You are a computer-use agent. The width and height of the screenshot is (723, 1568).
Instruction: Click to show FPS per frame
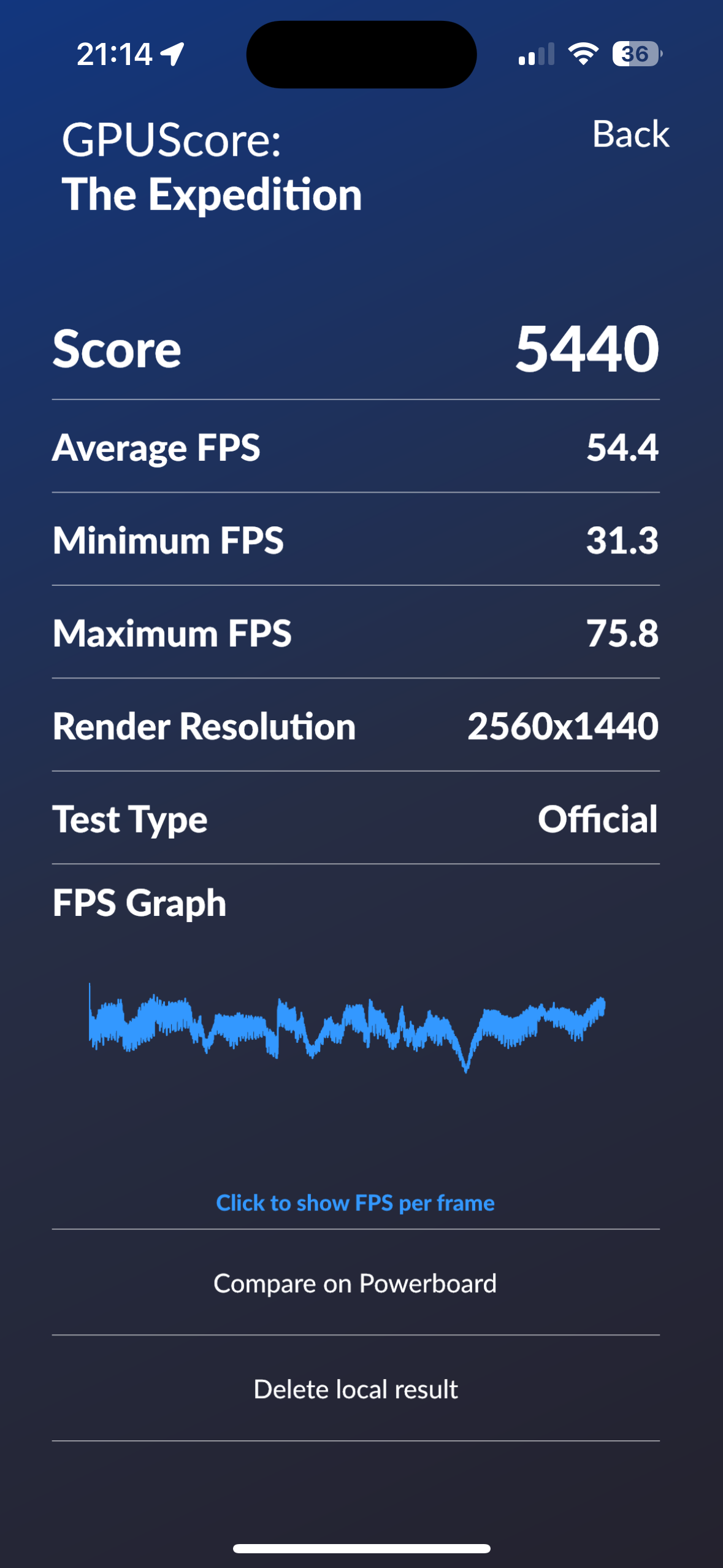[x=355, y=1203]
